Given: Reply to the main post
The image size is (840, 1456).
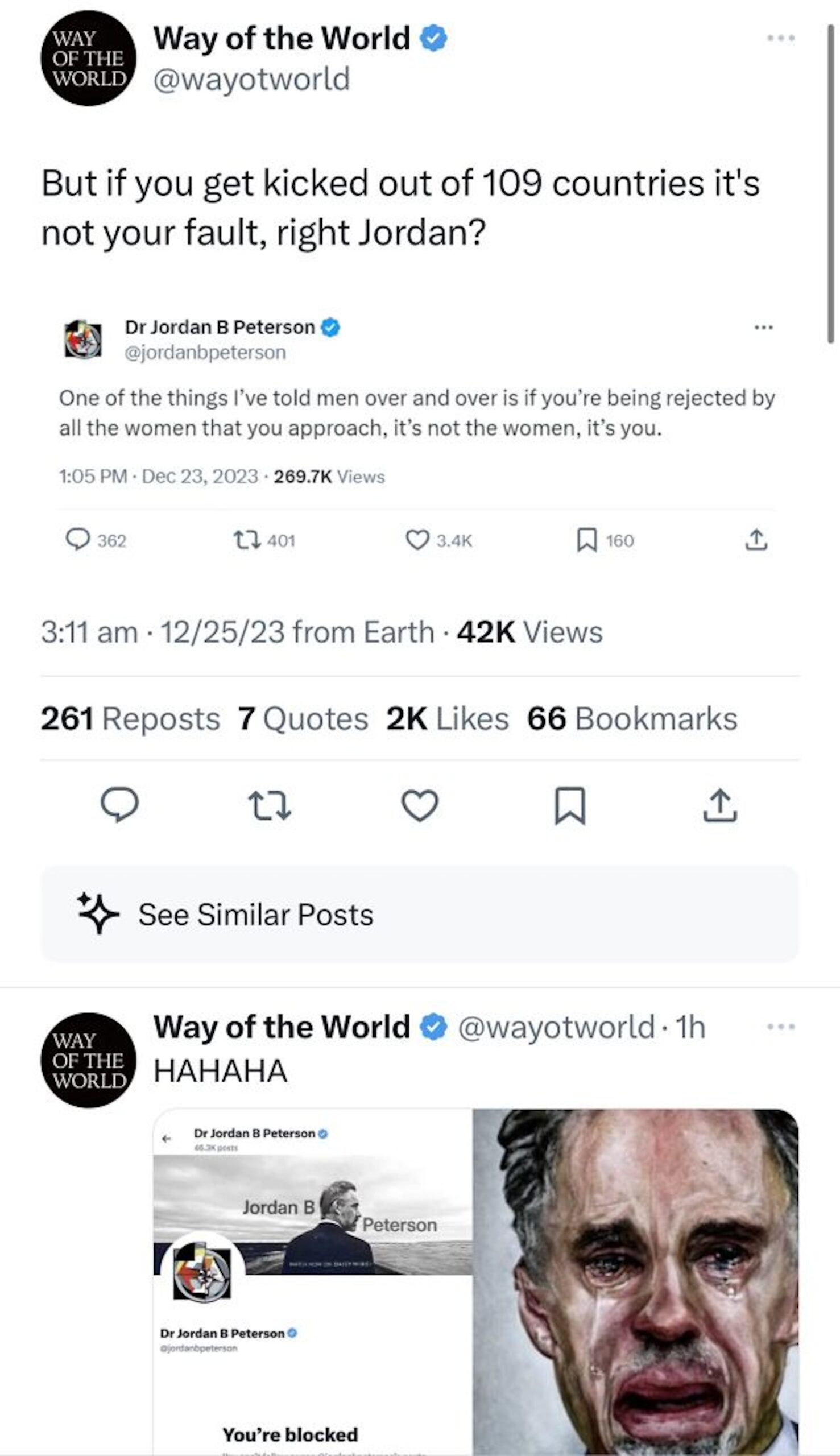Looking at the screenshot, I should pos(119,804).
